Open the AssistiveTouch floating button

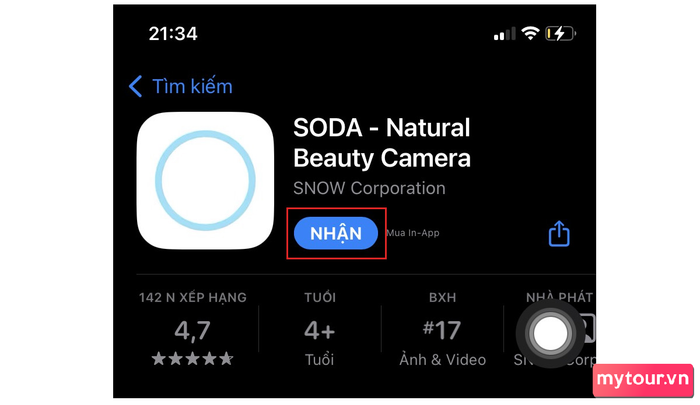coord(550,337)
